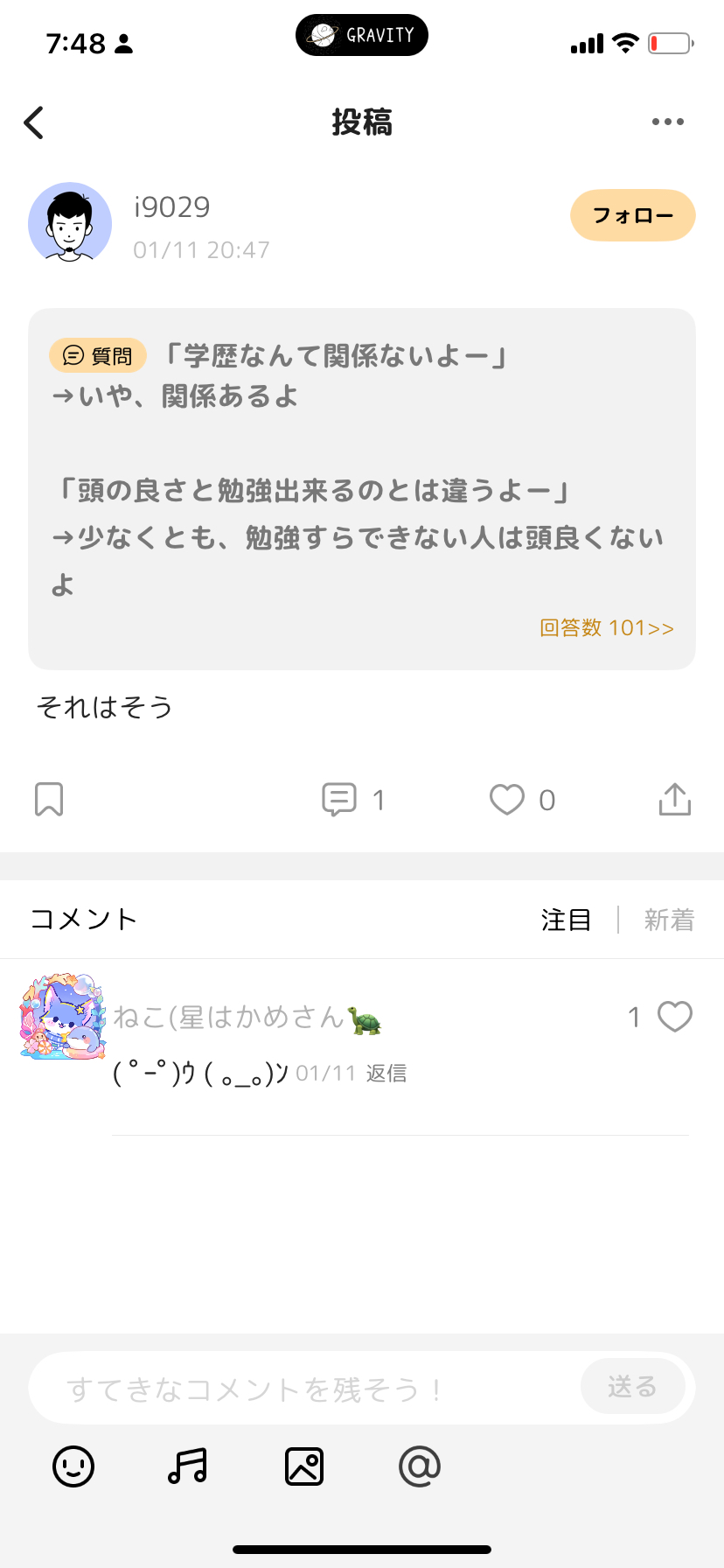Image resolution: width=724 pixels, height=1568 pixels.
Task: Bookmark this post
Action: (49, 799)
